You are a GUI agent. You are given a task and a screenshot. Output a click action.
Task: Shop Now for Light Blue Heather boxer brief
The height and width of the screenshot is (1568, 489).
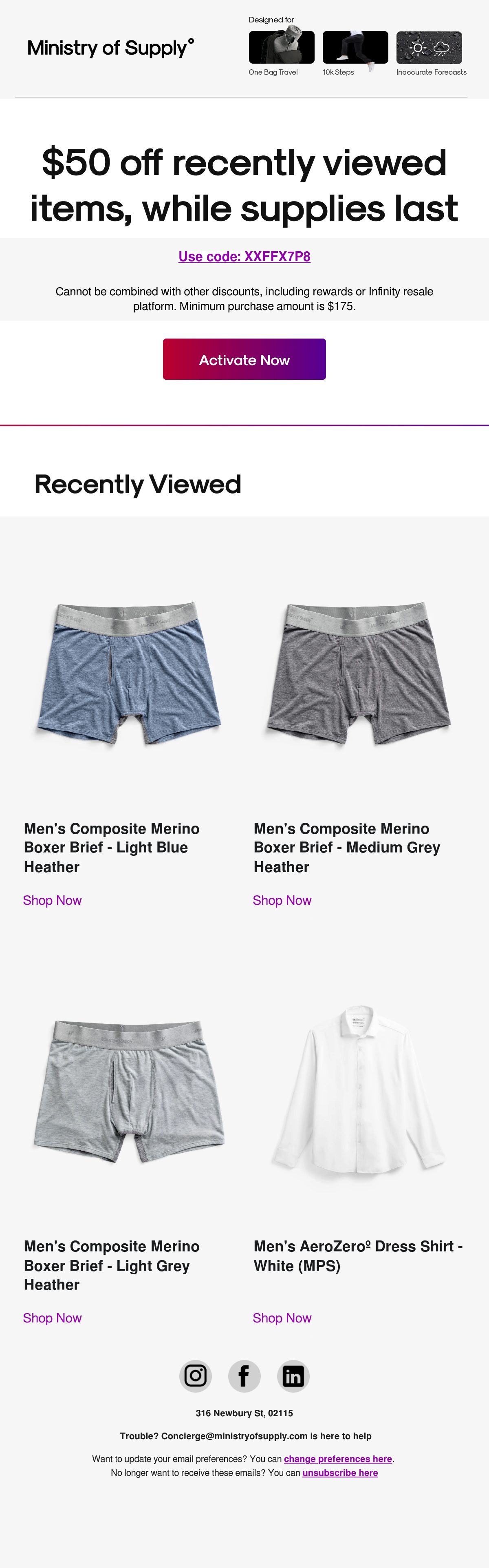52,900
